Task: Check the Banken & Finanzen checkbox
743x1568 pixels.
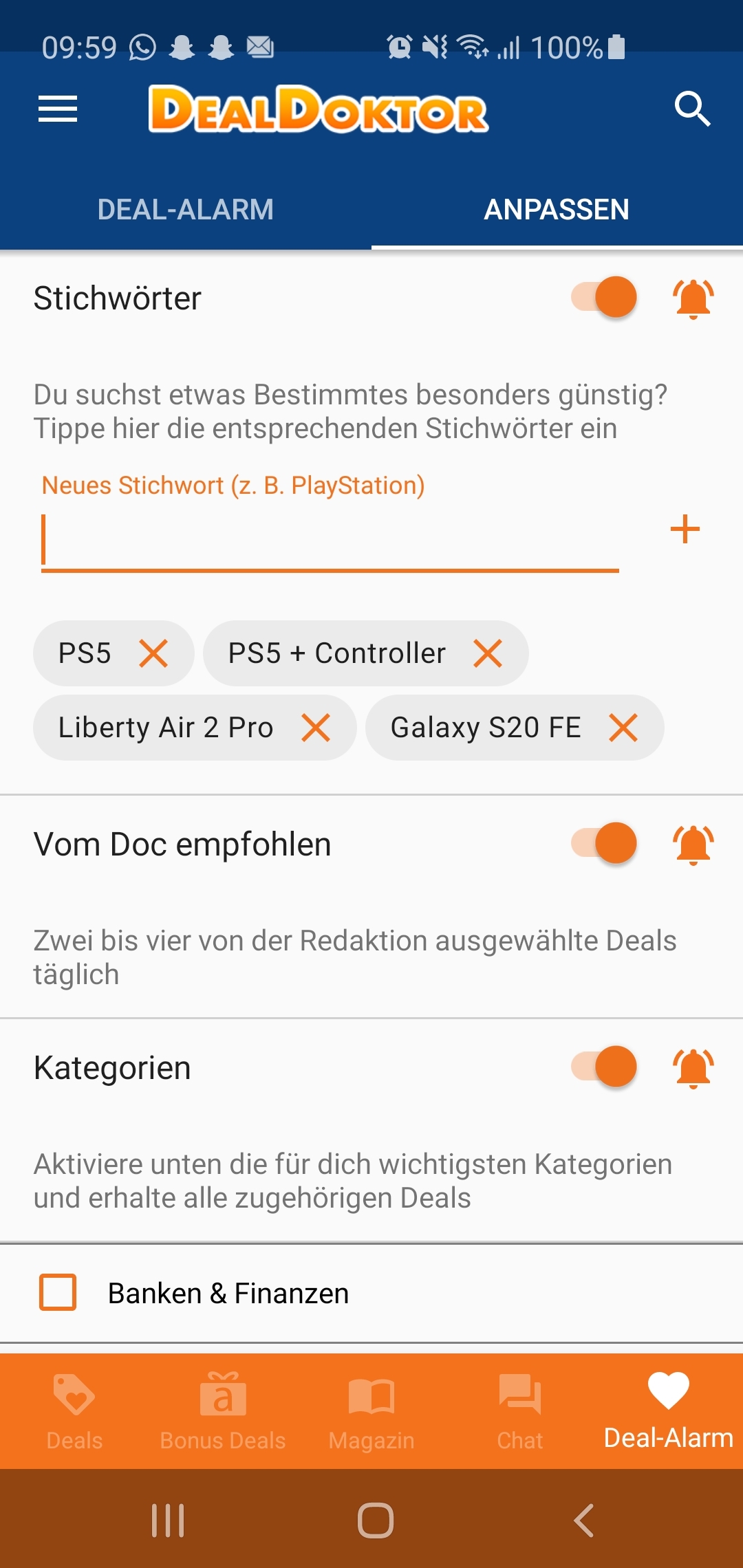Action: coord(58,1292)
